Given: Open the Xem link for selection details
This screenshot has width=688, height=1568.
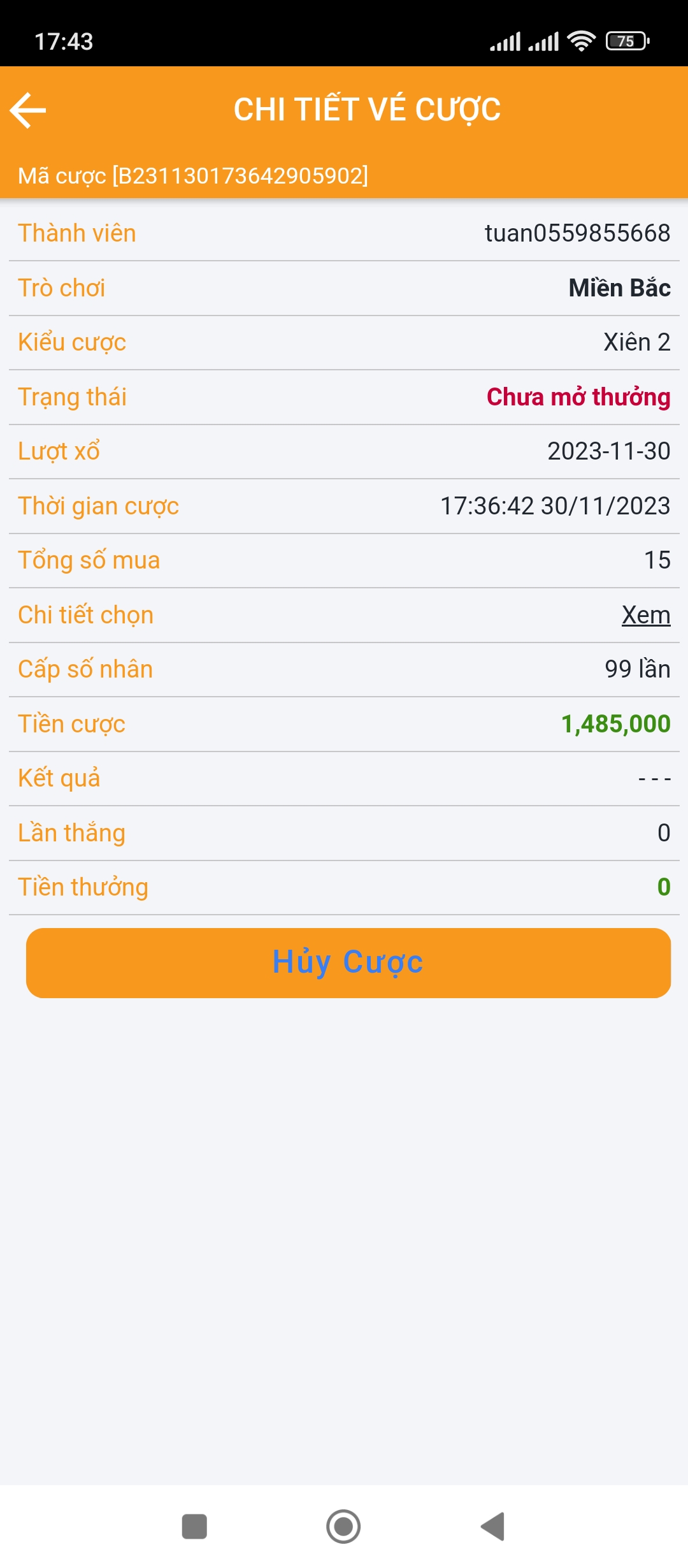Looking at the screenshot, I should point(646,615).
